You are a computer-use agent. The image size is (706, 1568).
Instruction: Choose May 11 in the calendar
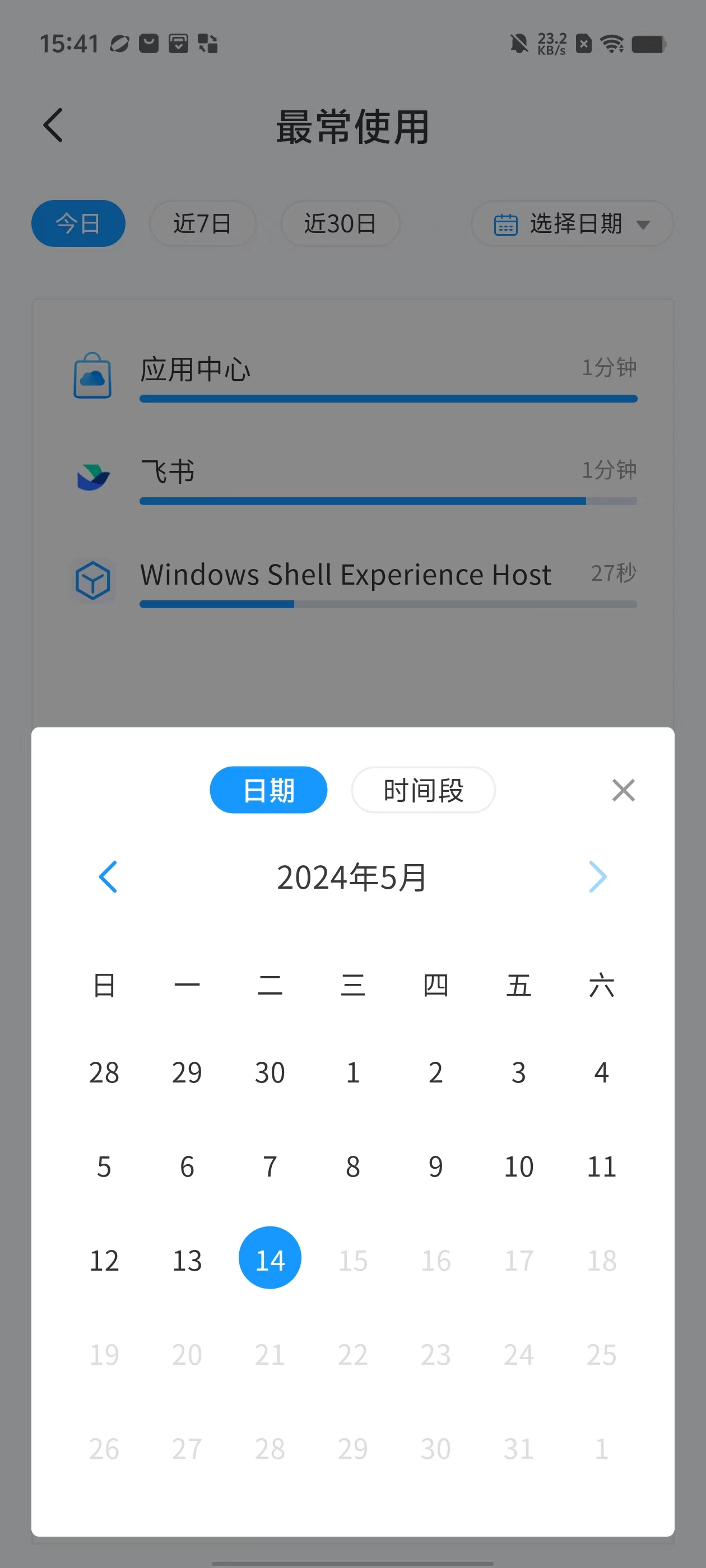[x=601, y=1166]
